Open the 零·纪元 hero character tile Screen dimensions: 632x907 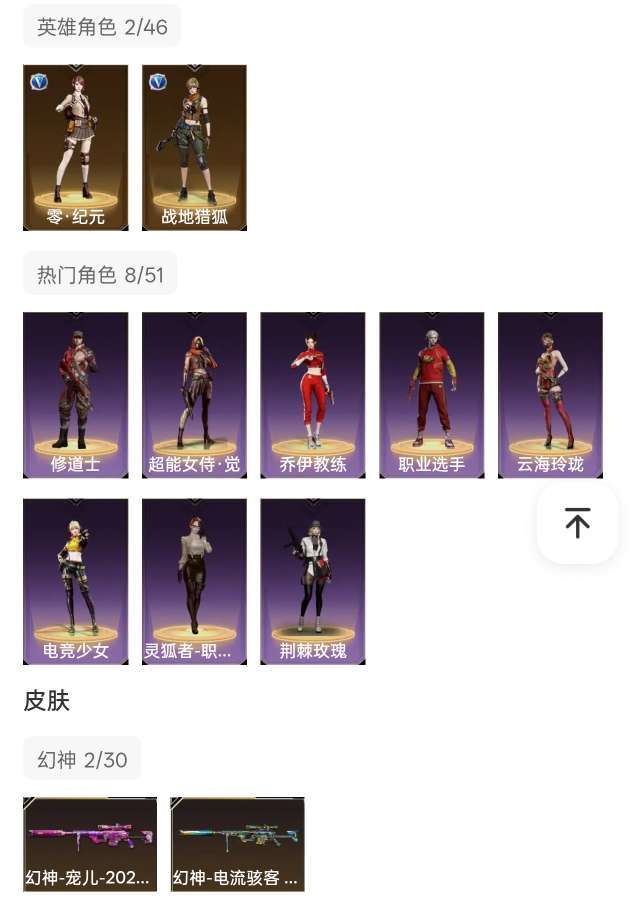[x=76, y=148]
